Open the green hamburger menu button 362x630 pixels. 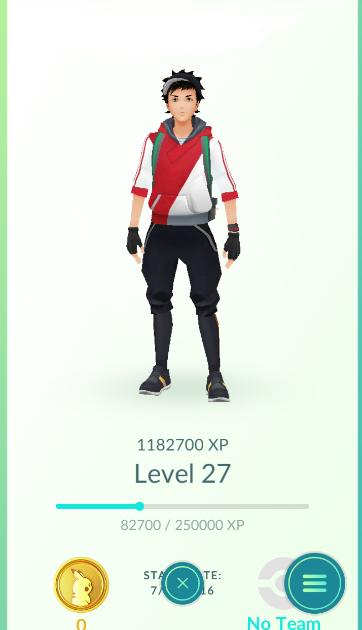315,583
